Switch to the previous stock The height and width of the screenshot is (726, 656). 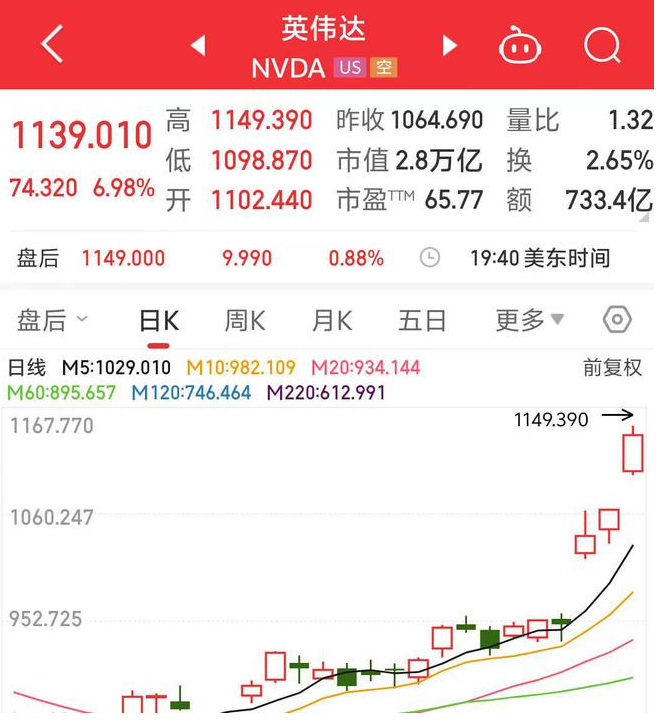198,45
